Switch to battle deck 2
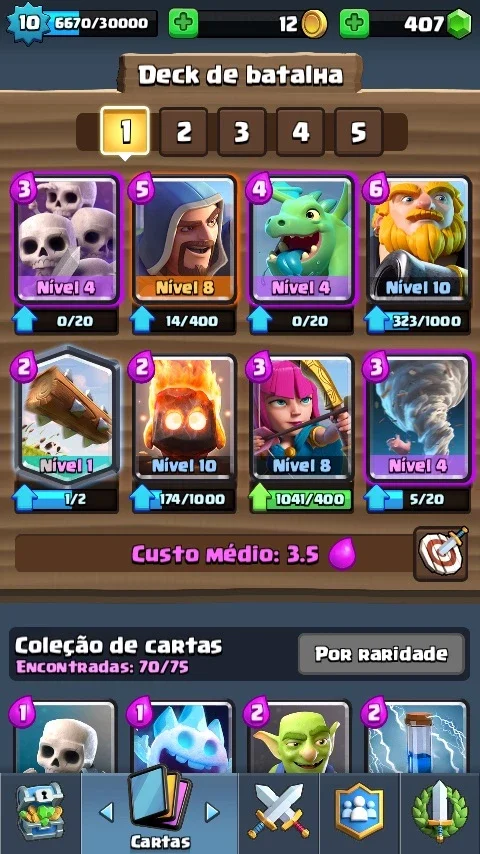The height and width of the screenshot is (854, 480). pos(184,132)
